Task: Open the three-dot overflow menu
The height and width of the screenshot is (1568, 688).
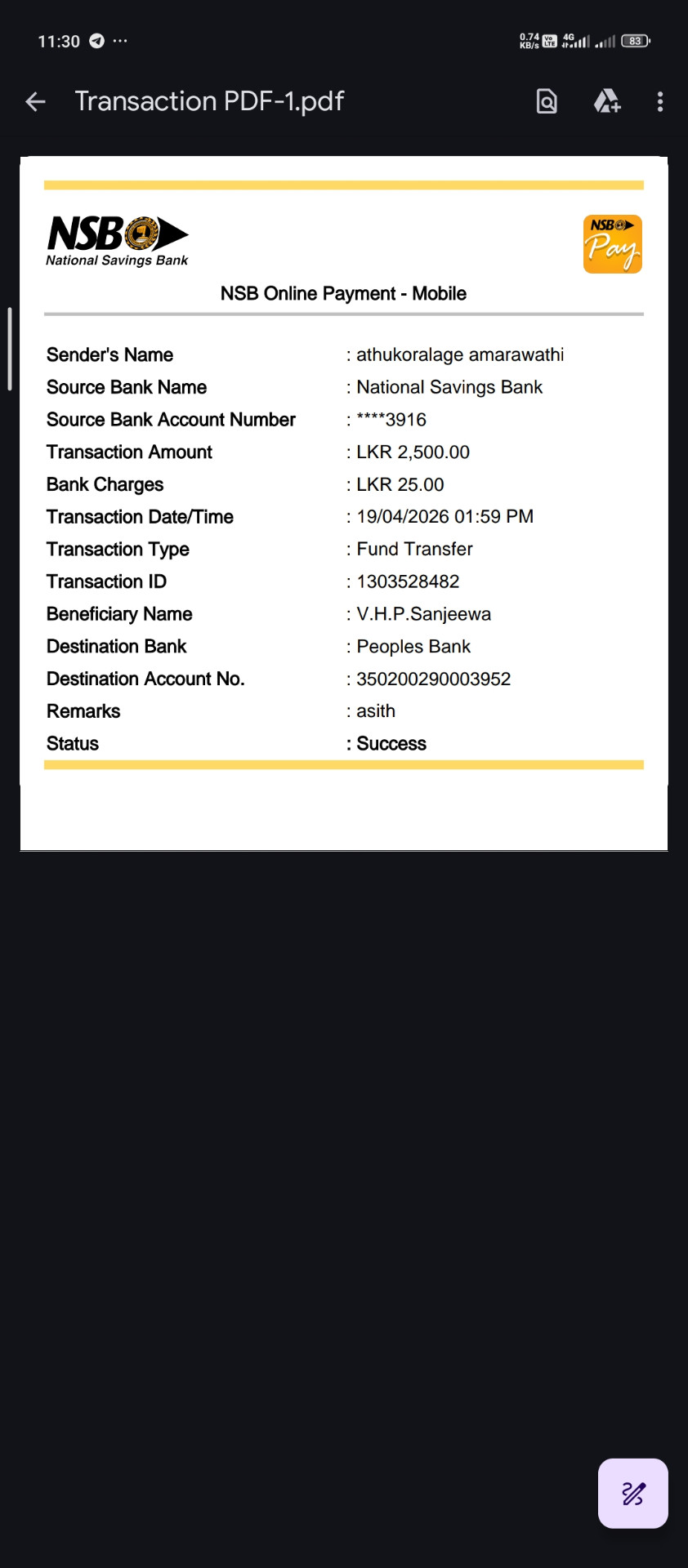Action: coord(660,101)
